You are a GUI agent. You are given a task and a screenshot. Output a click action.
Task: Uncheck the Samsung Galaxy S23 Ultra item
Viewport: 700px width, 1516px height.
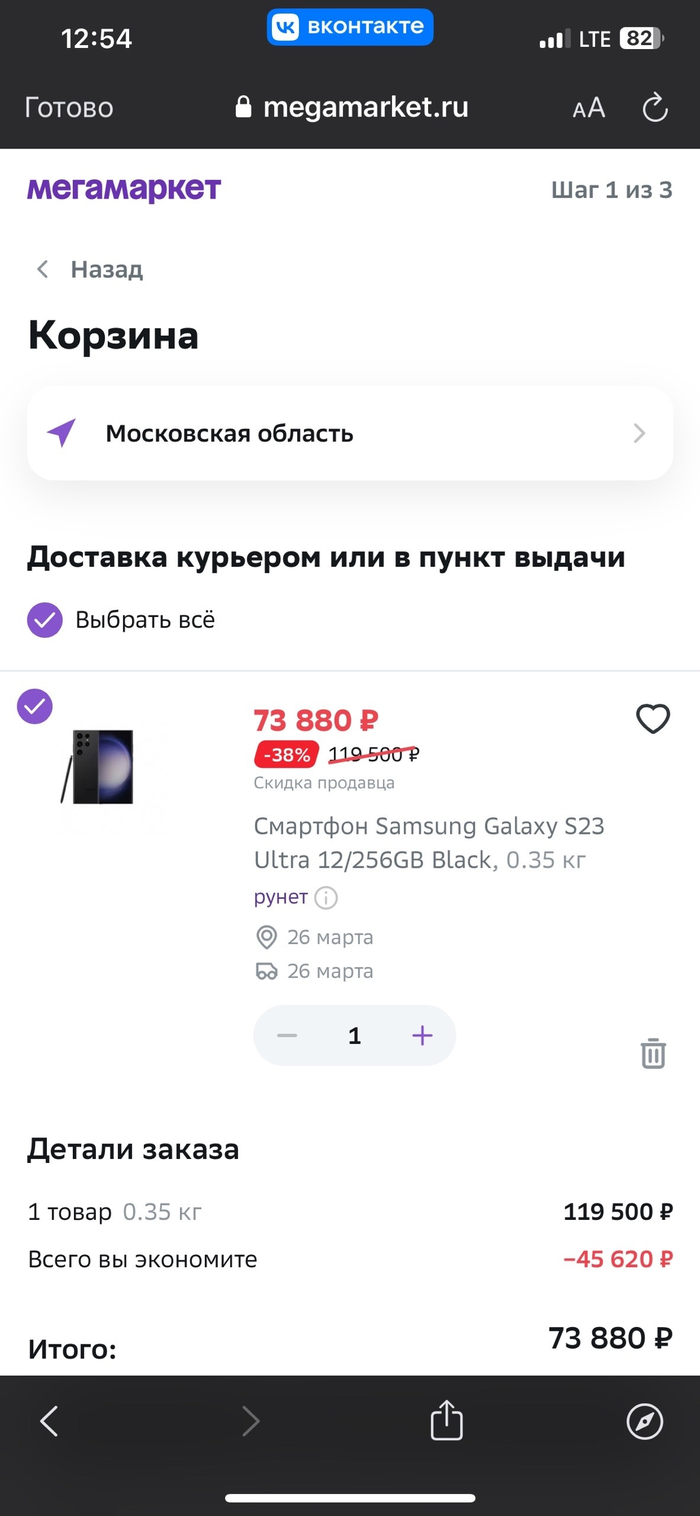tap(35, 706)
